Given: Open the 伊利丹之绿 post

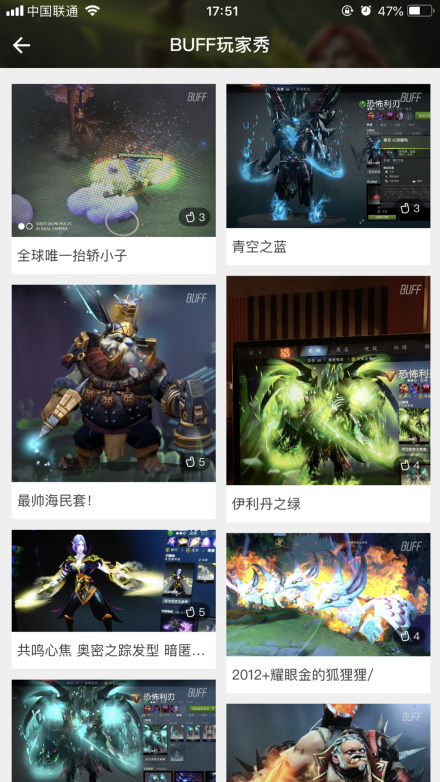Looking at the screenshot, I should [328, 399].
